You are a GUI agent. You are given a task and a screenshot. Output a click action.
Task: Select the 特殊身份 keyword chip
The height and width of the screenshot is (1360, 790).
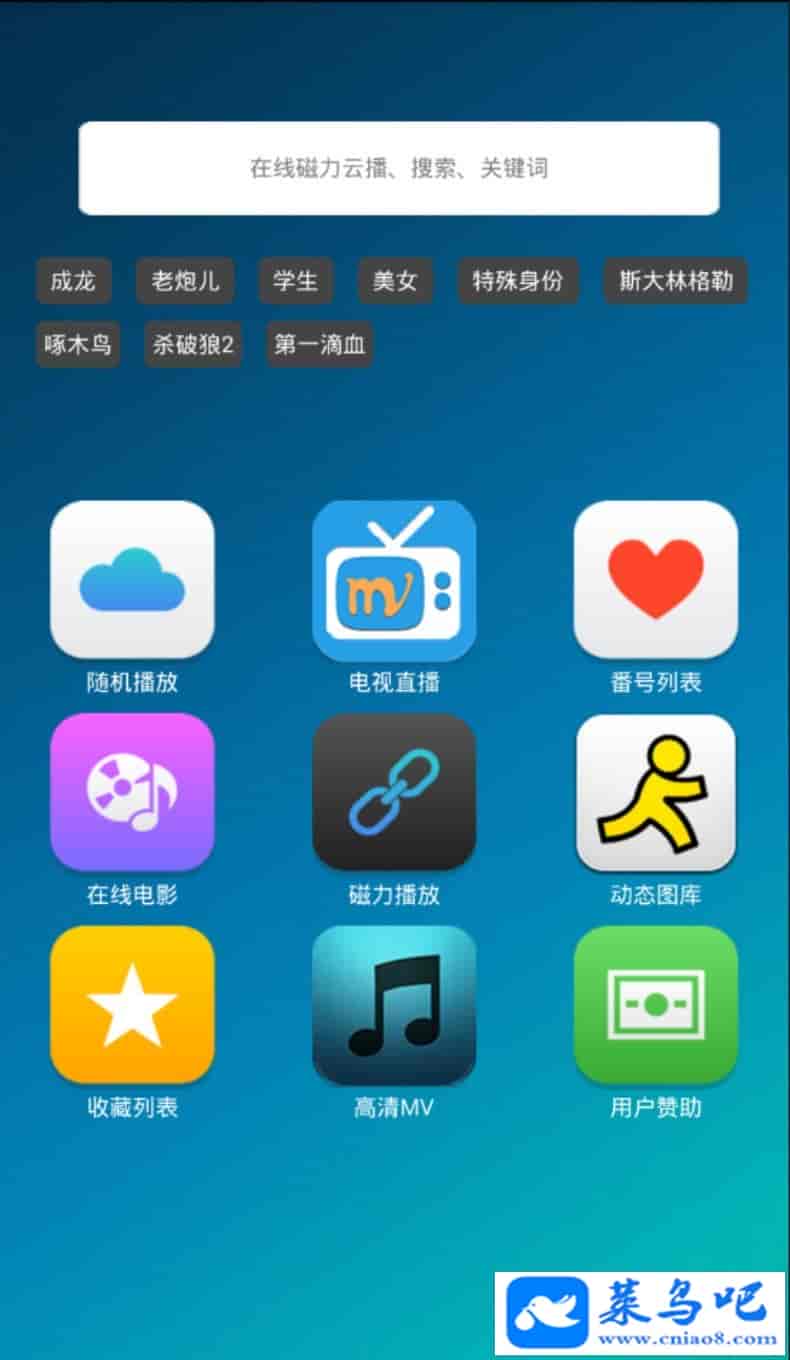[x=518, y=281]
